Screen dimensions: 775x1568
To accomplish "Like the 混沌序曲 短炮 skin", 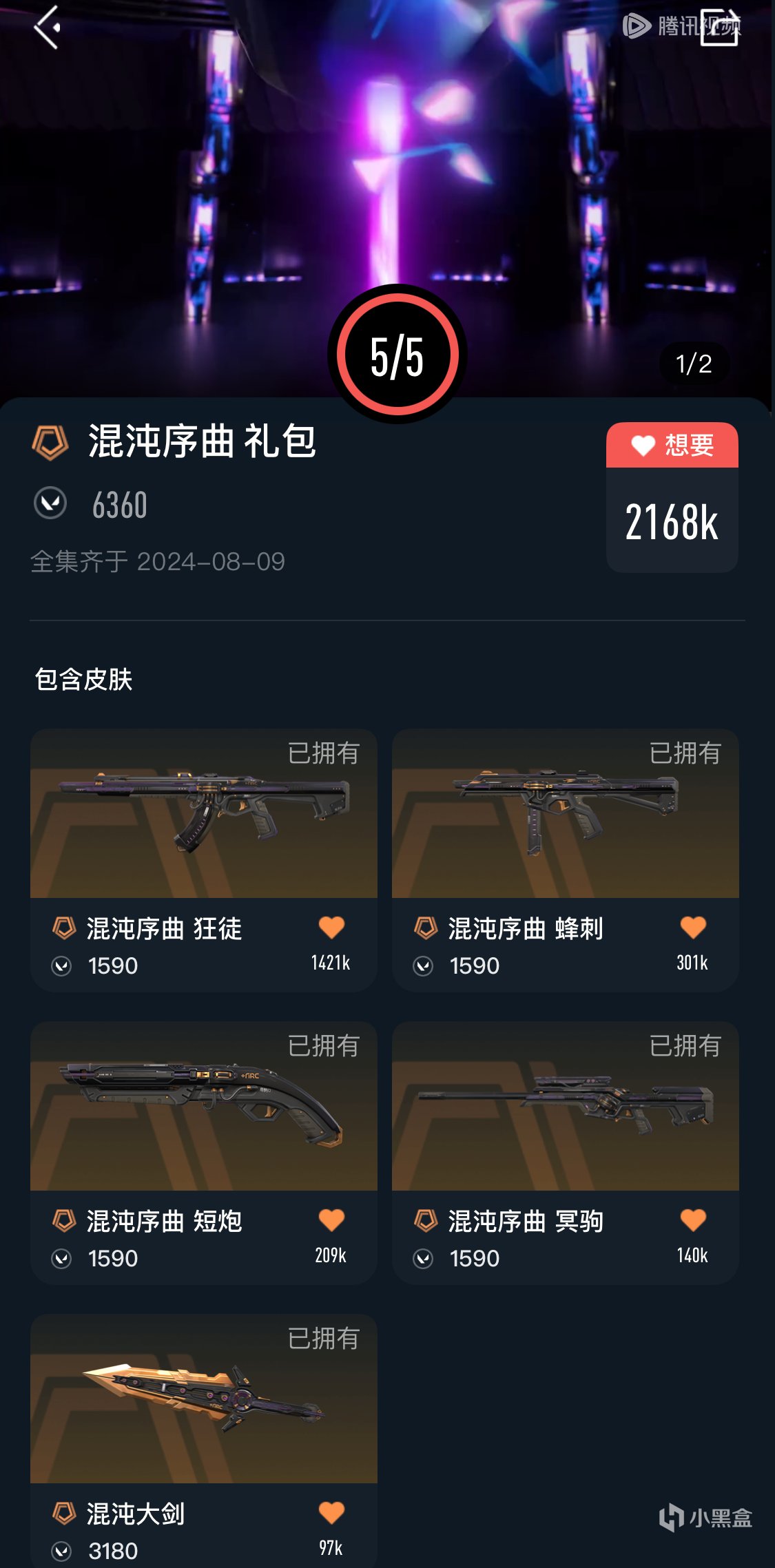I will click(x=331, y=1221).
